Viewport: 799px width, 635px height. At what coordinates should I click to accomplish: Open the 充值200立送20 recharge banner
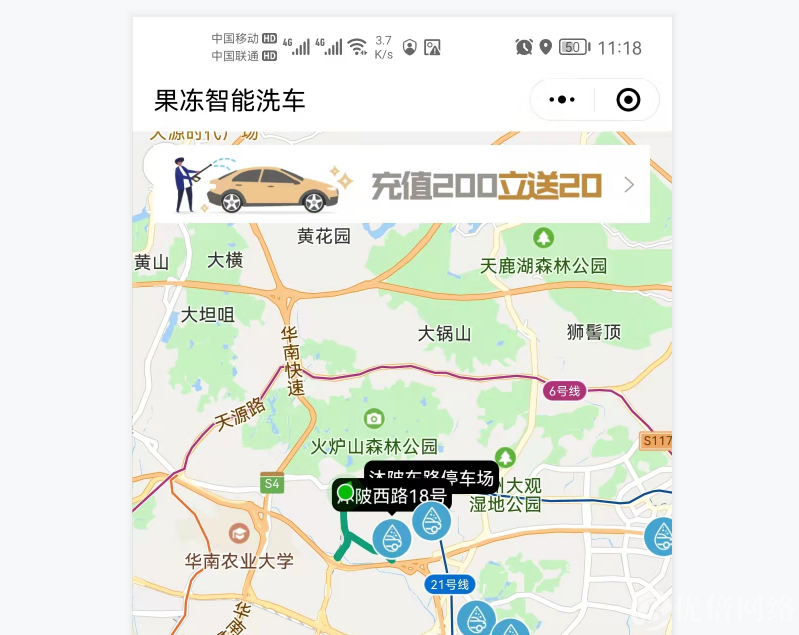400,185
